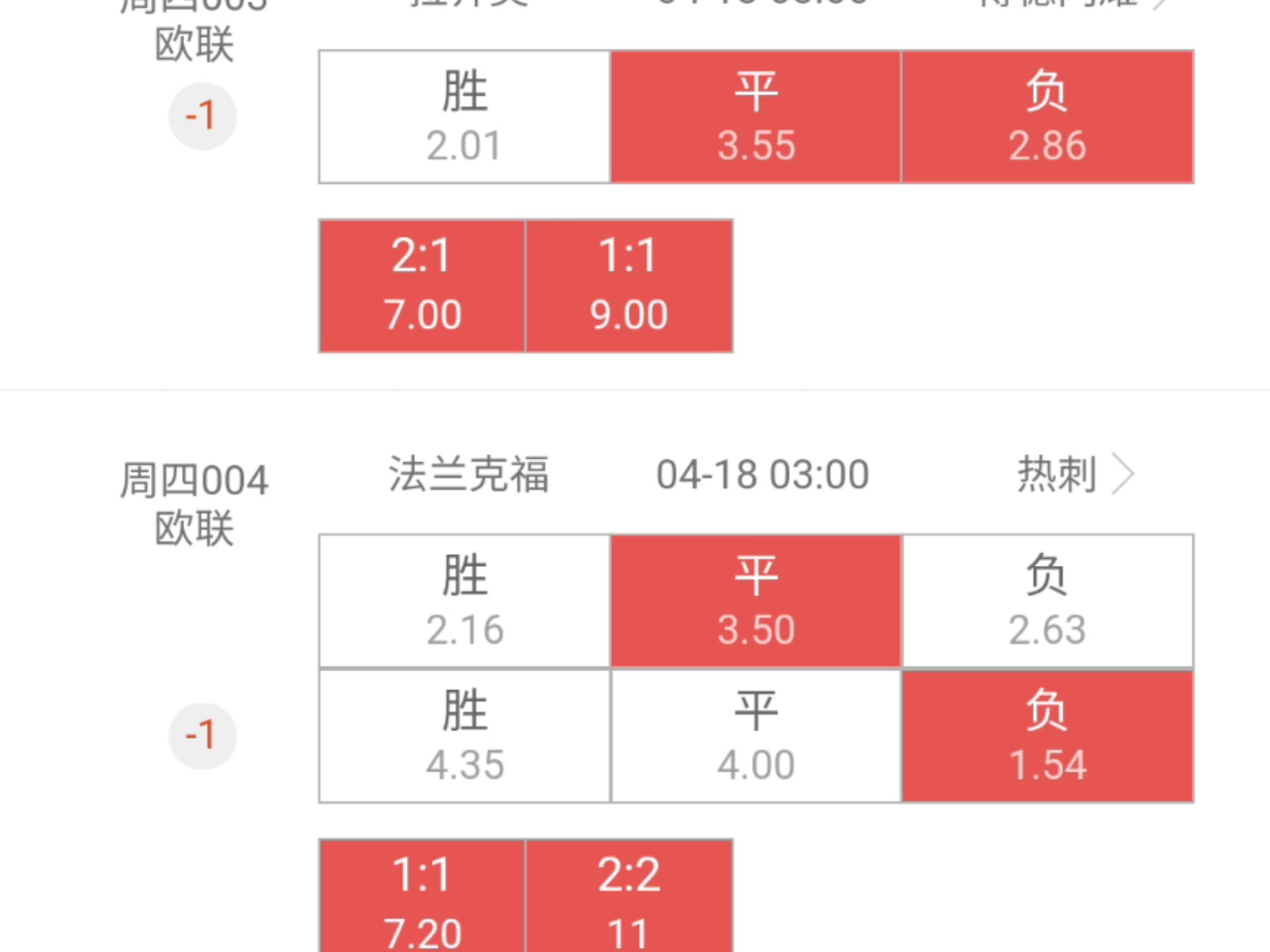Image resolution: width=1270 pixels, height=952 pixels.
Task: Select handicap 平 at 4.00
Action: [x=756, y=736]
